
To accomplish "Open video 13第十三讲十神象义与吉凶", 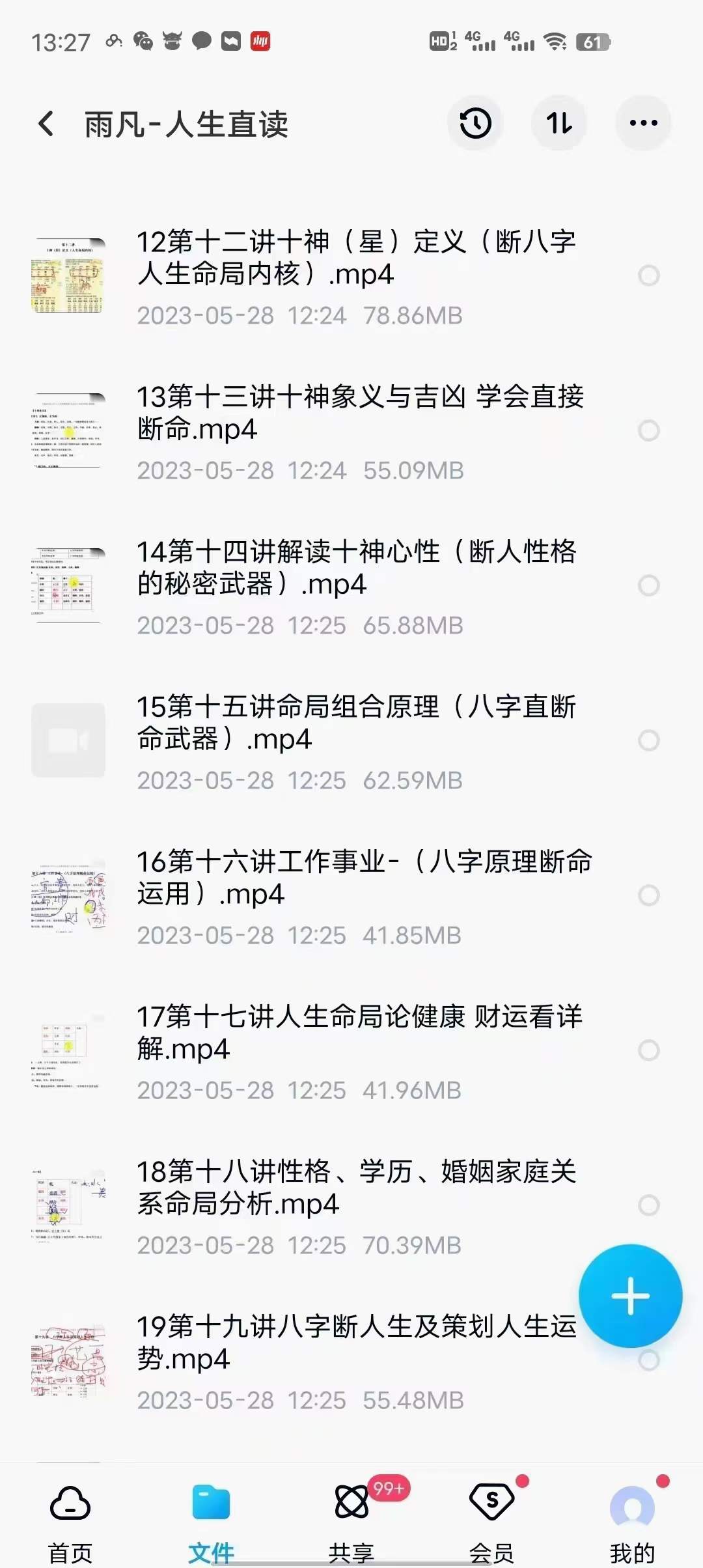I will coord(359,413).
